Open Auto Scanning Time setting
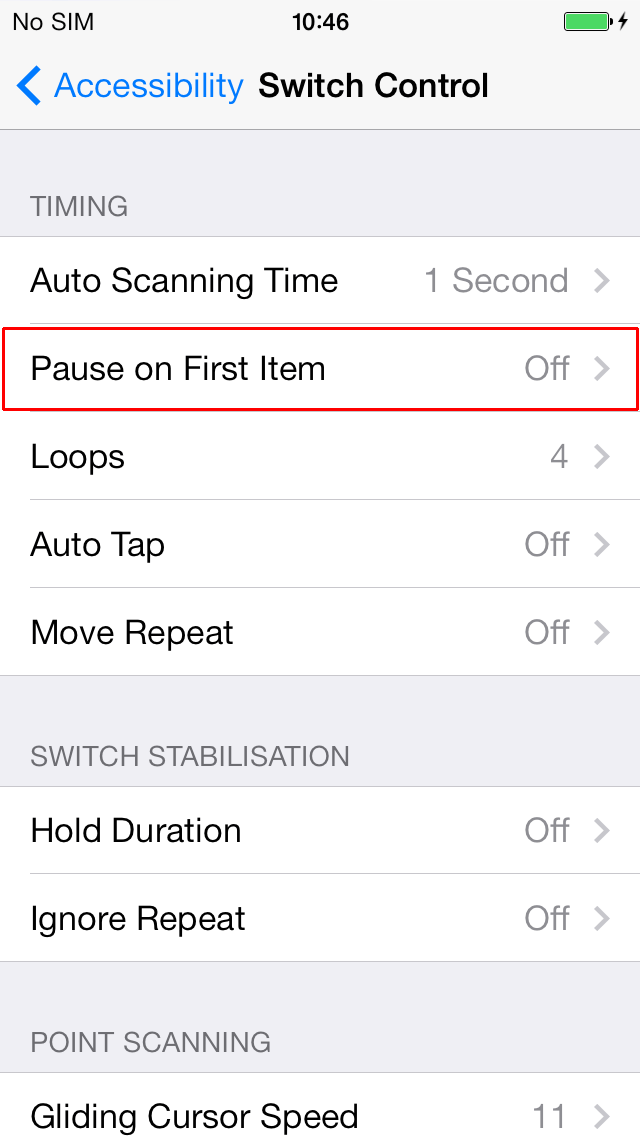 pos(320,280)
